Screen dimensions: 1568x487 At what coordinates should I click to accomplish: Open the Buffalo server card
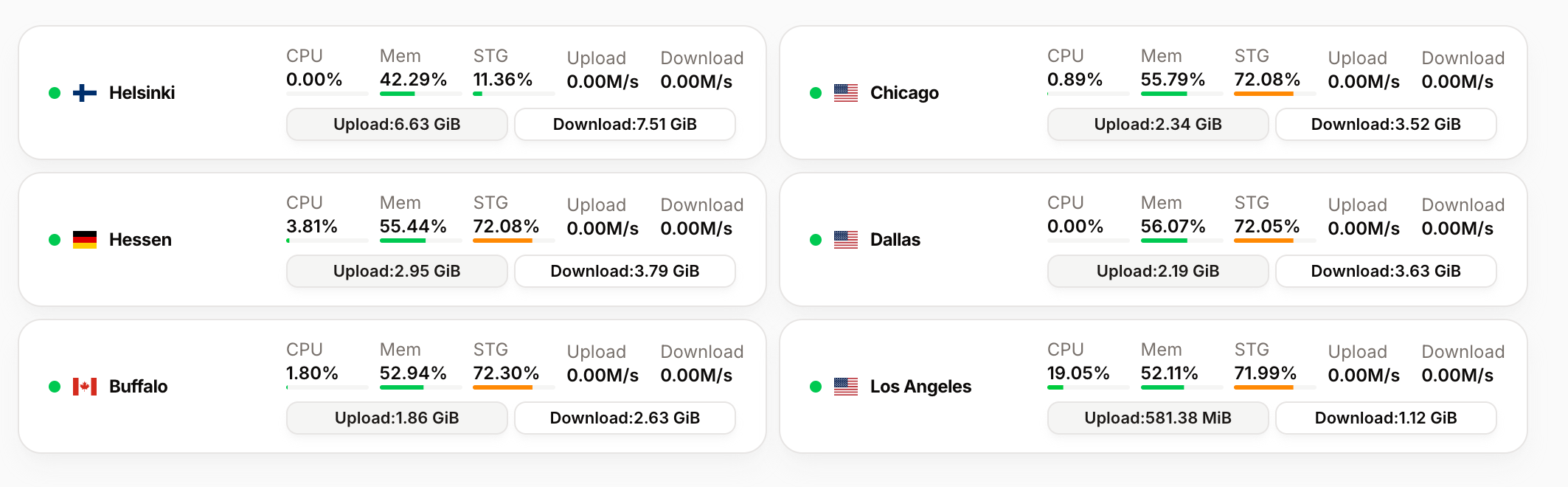[x=138, y=387]
